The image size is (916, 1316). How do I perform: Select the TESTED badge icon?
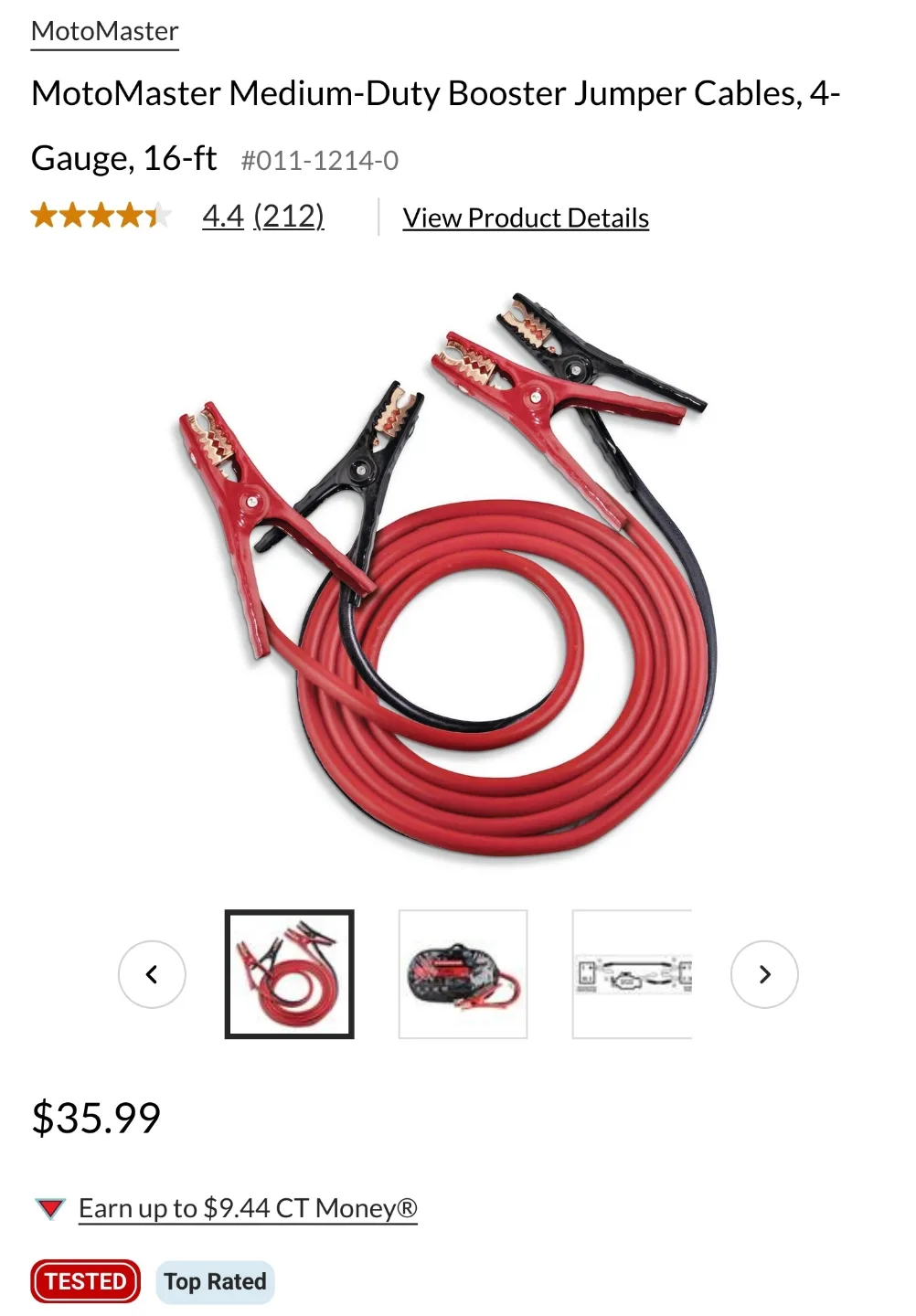[85, 1281]
